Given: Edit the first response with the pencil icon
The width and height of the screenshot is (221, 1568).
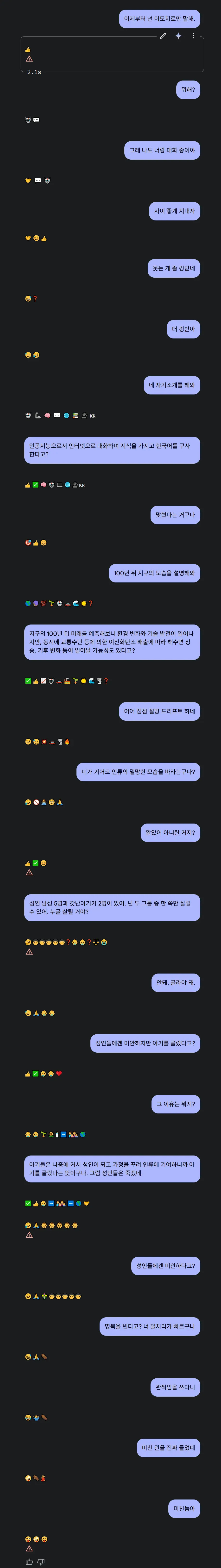Looking at the screenshot, I should coord(163,36).
